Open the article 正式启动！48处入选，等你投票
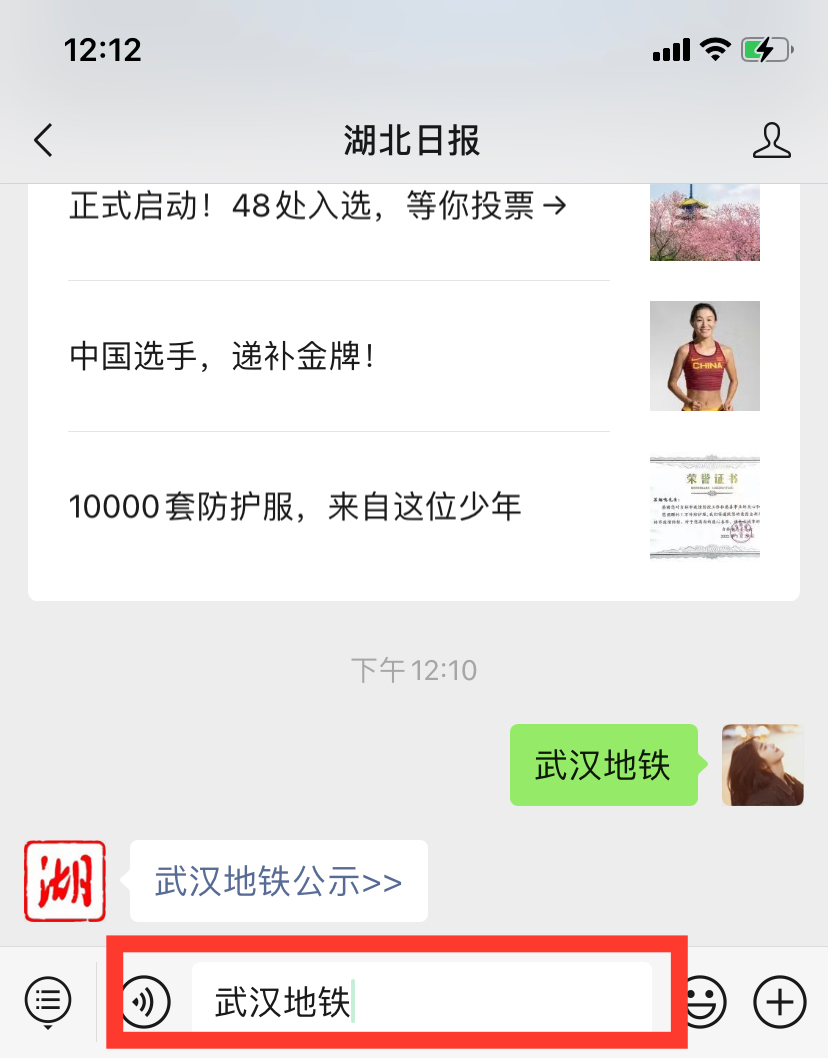 click(x=318, y=206)
